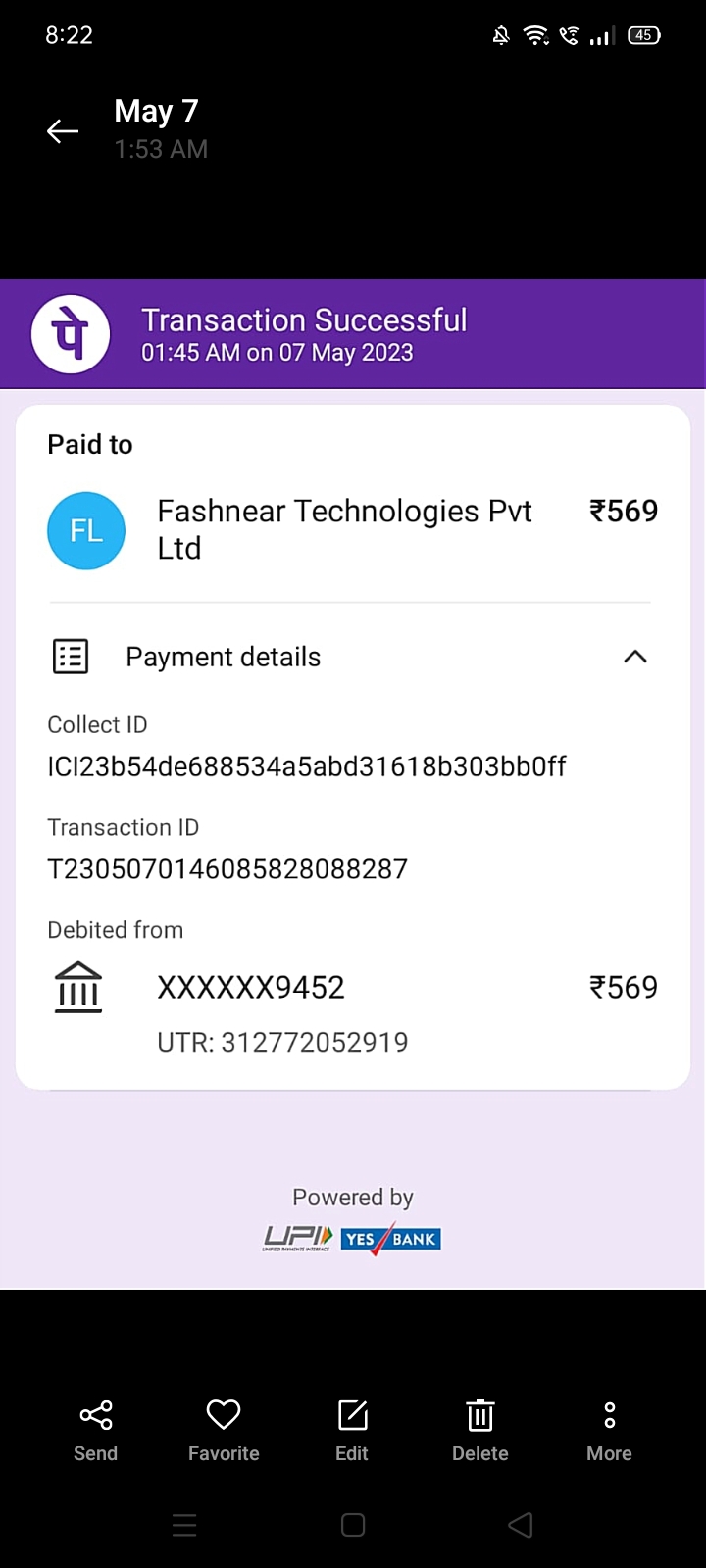Screen dimensions: 706x1568
Task: Mark this image as Favorite
Action: click(224, 1431)
